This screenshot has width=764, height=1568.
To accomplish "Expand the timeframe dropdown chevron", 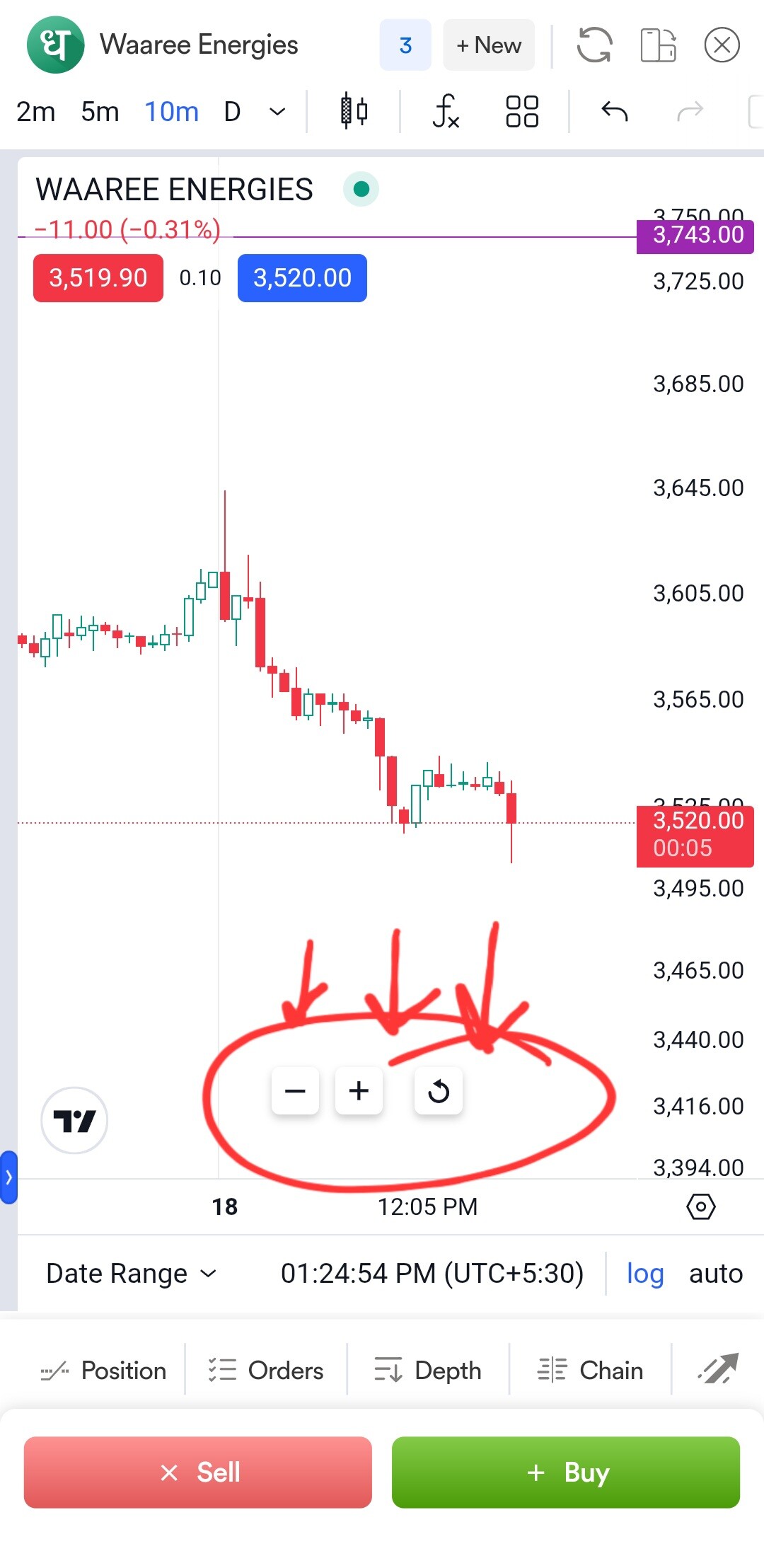I will [278, 112].
